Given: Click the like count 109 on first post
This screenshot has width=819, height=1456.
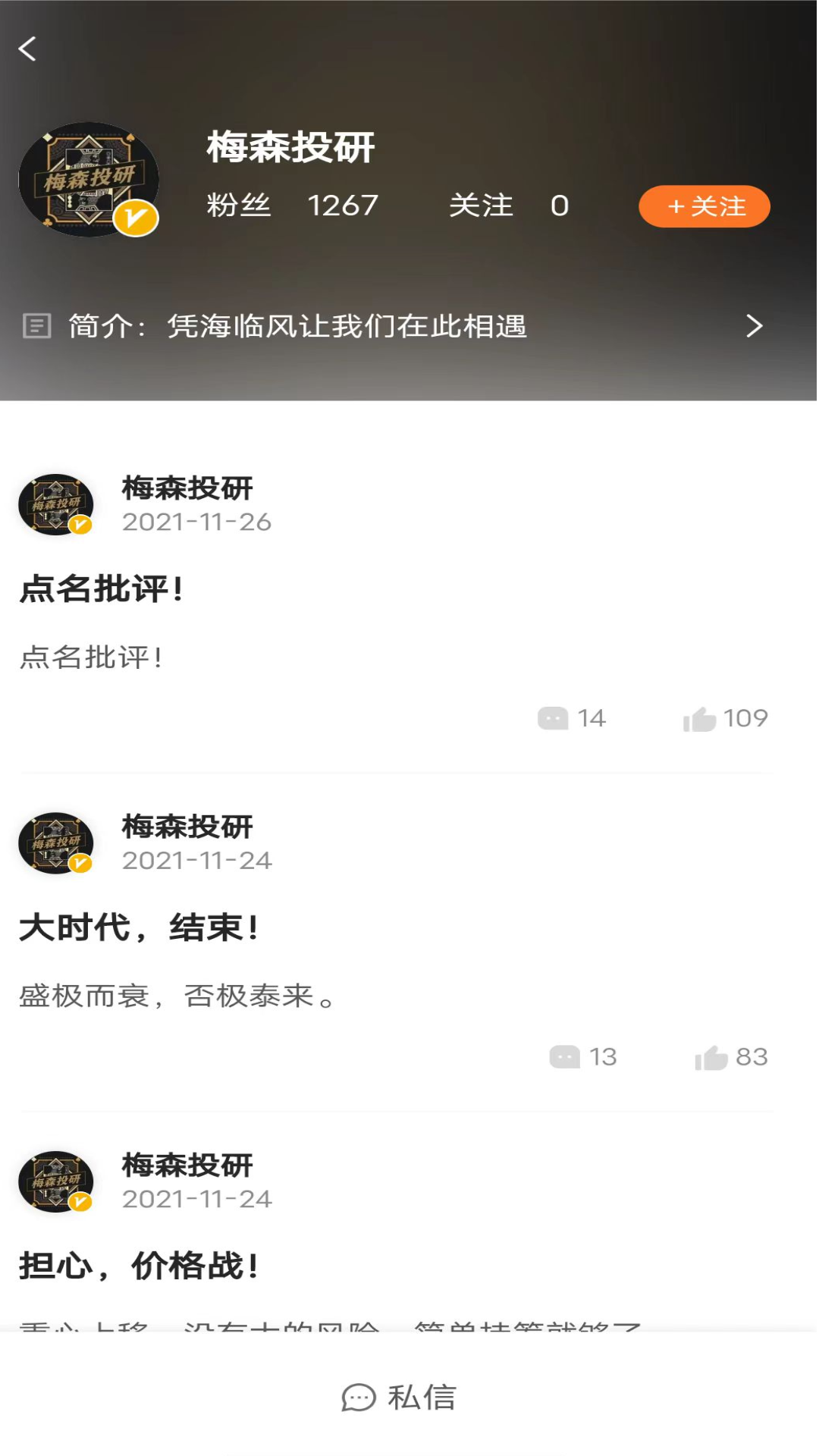Looking at the screenshot, I should click(747, 718).
